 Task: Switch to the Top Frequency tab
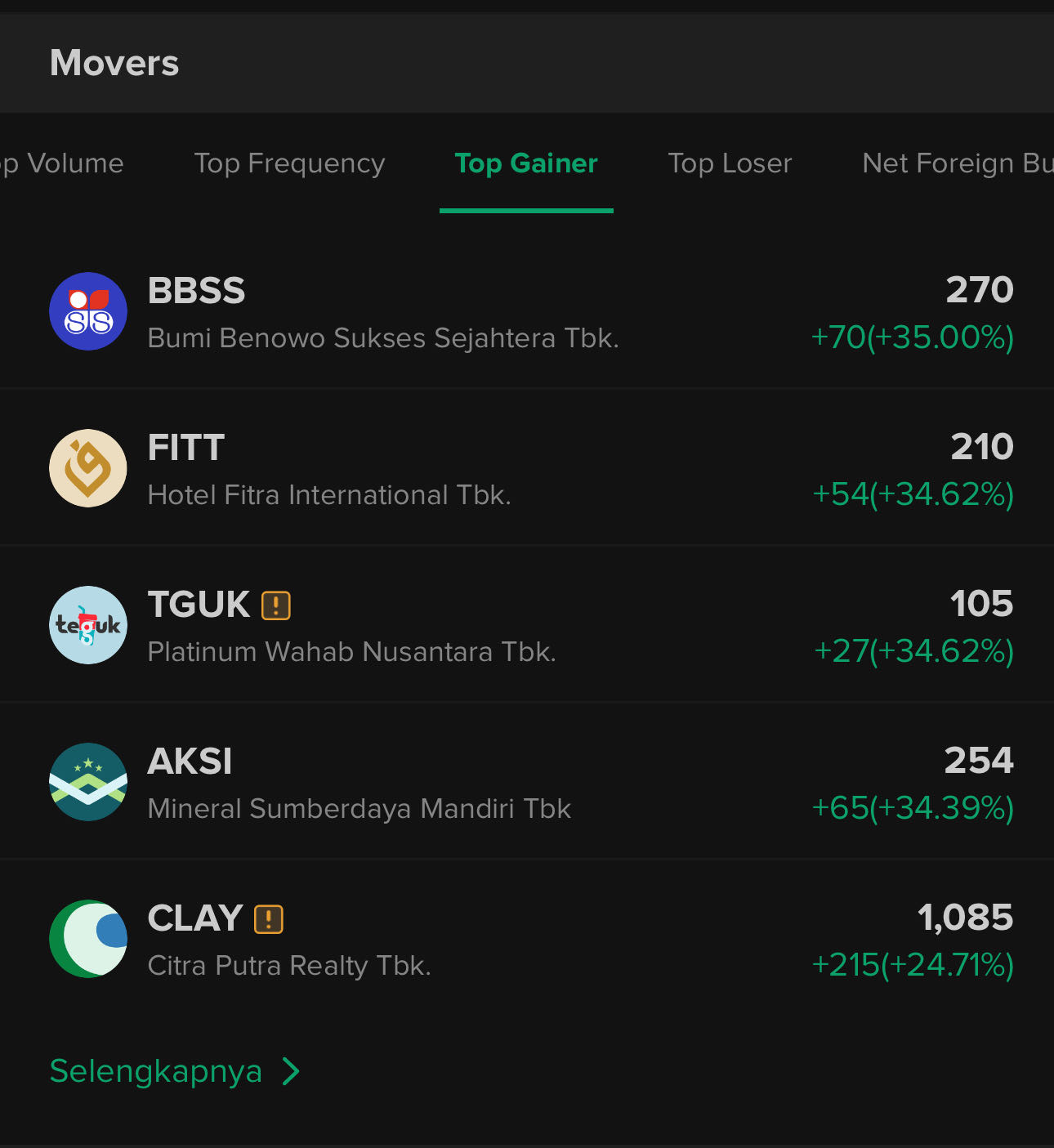289,163
